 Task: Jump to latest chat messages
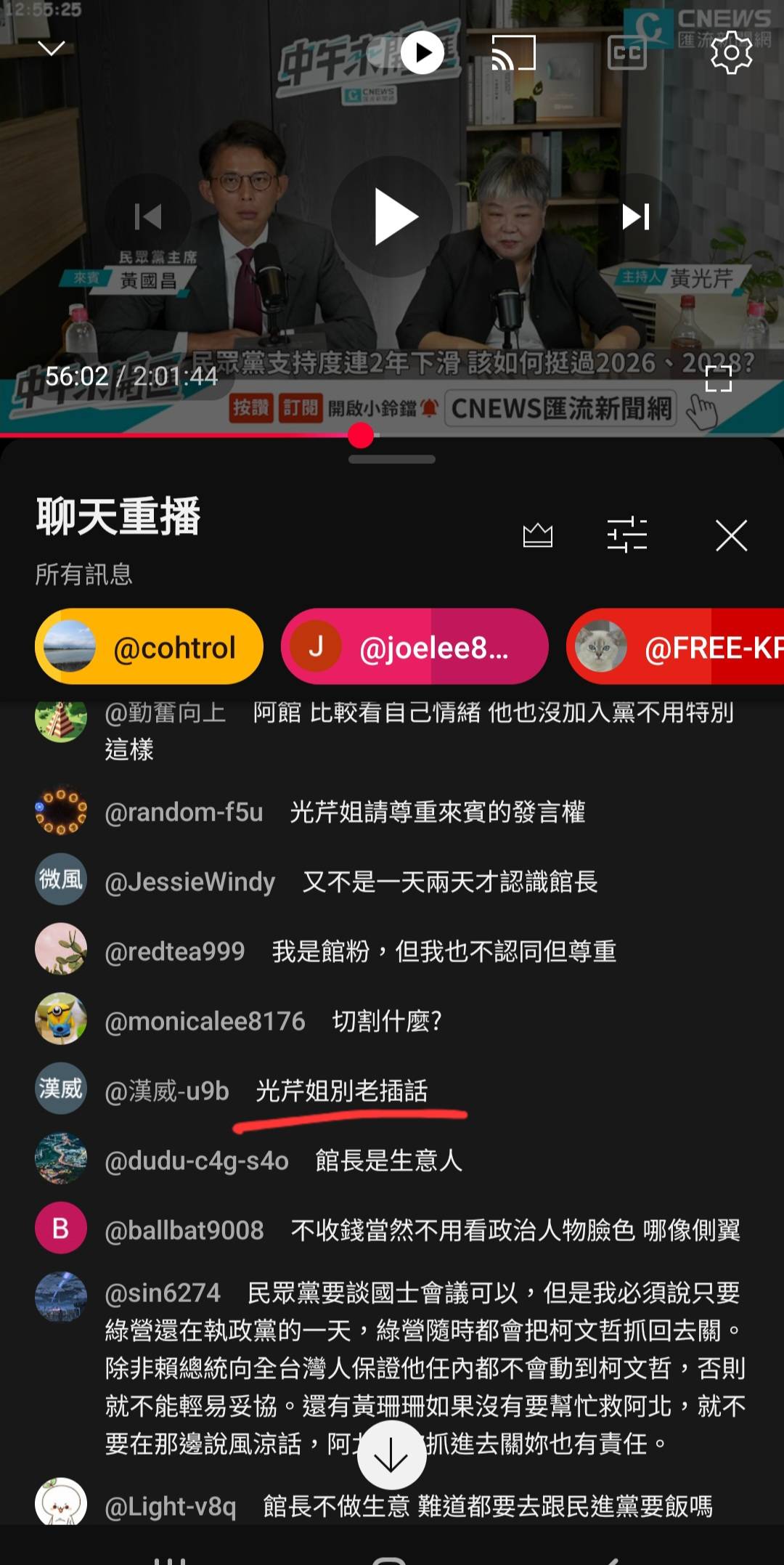391,1456
